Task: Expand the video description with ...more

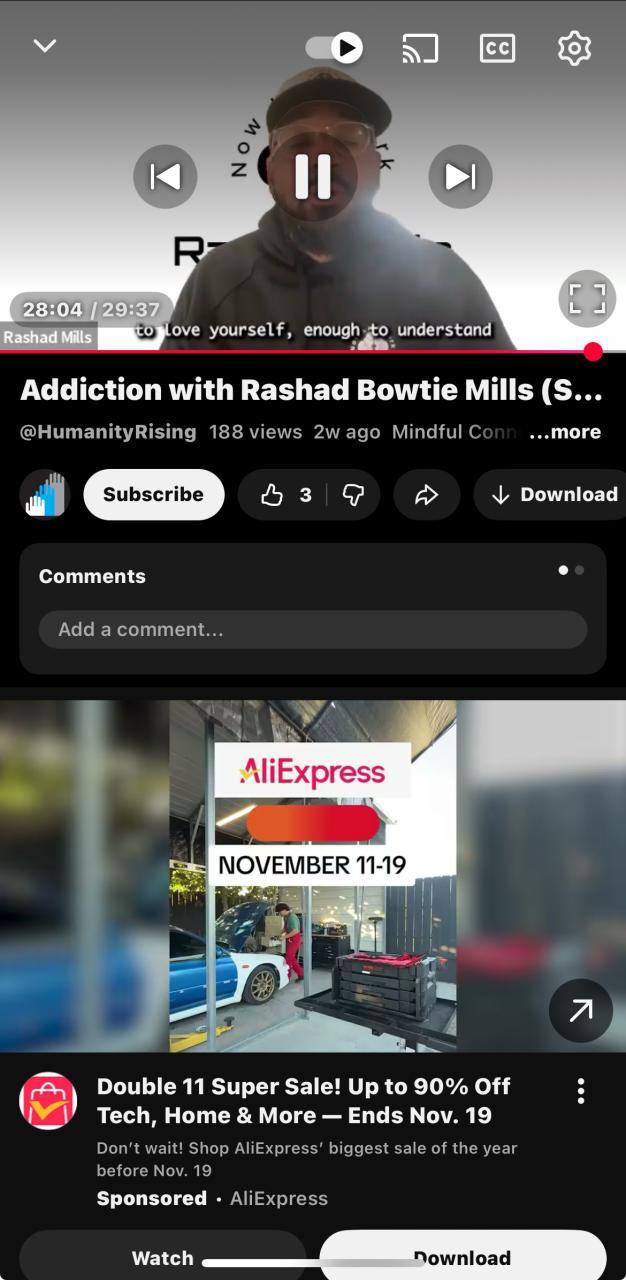Action: (565, 432)
